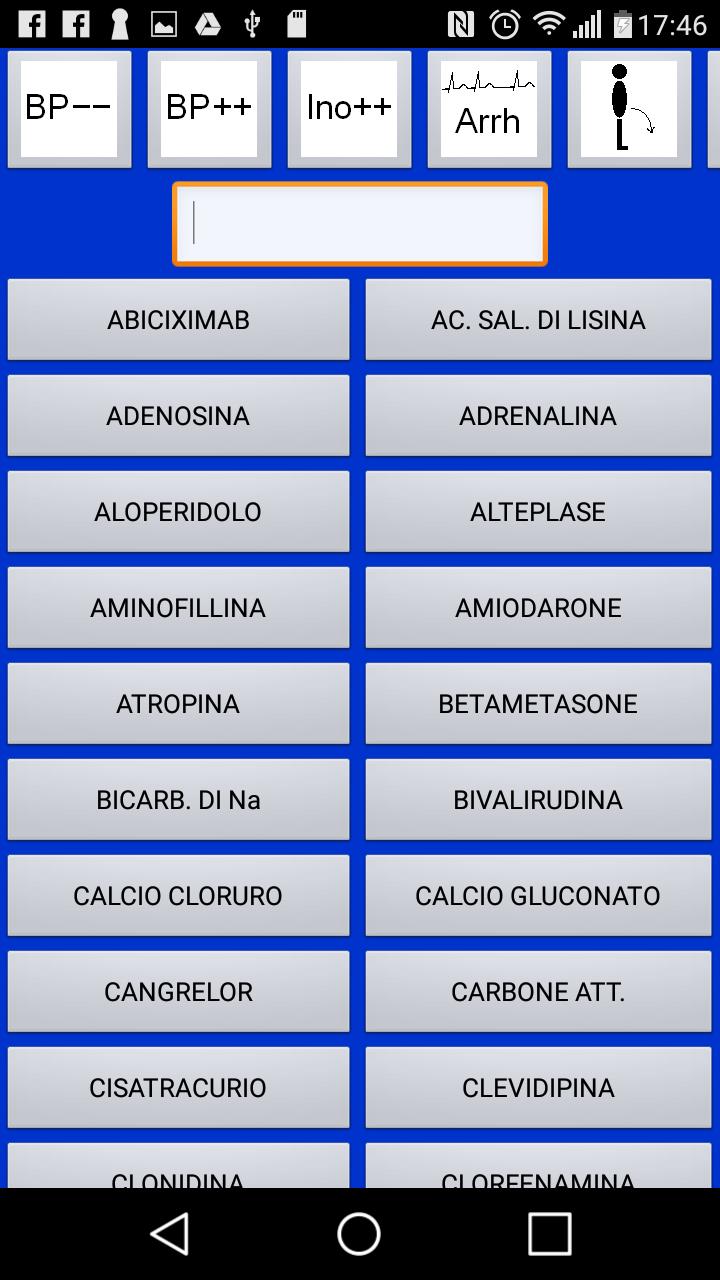The width and height of the screenshot is (720, 1280).
Task: Focus the drug search text field
Action: [x=360, y=224]
